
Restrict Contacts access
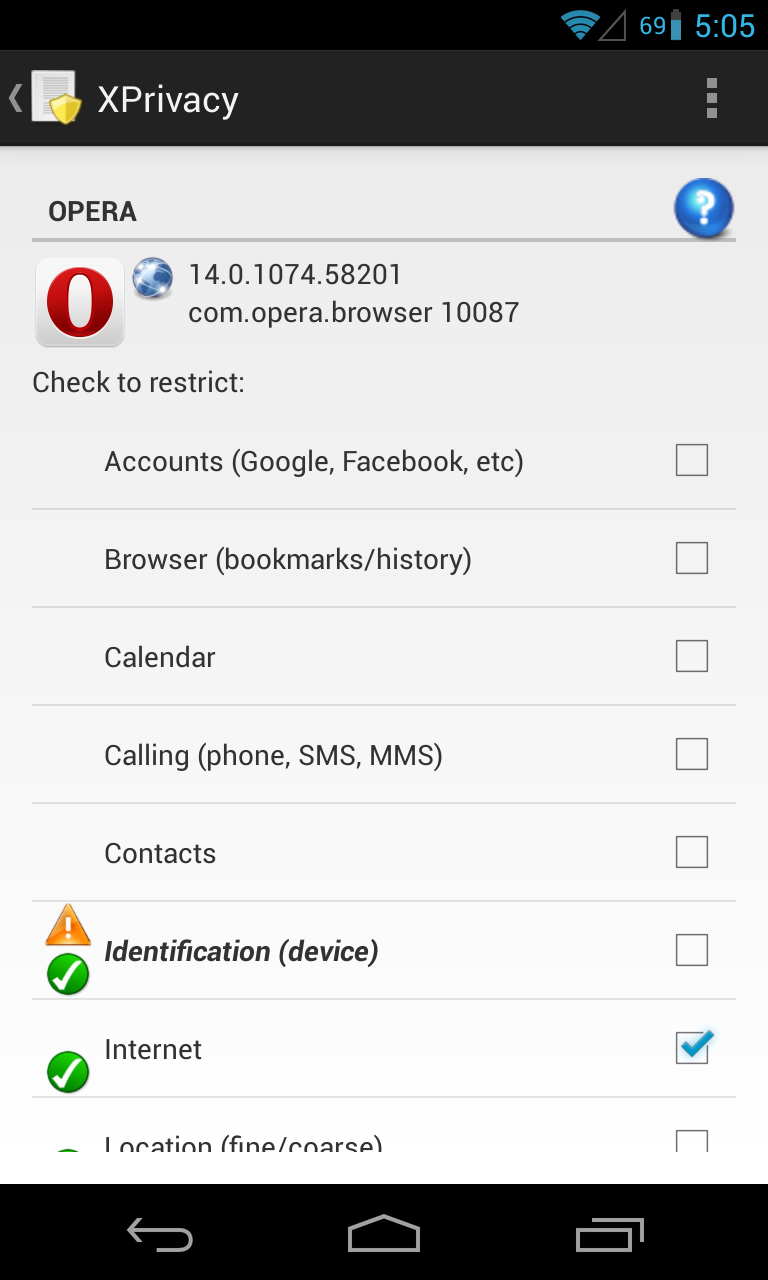(x=691, y=852)
